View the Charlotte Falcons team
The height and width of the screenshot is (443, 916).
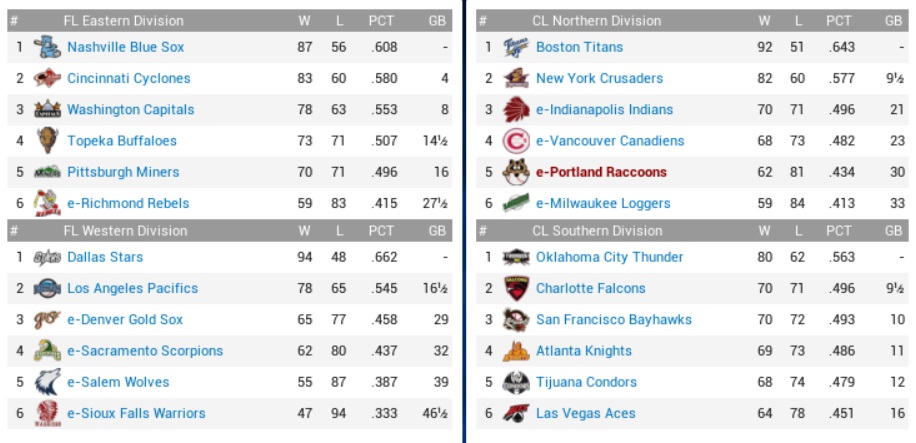pos(590,288)
